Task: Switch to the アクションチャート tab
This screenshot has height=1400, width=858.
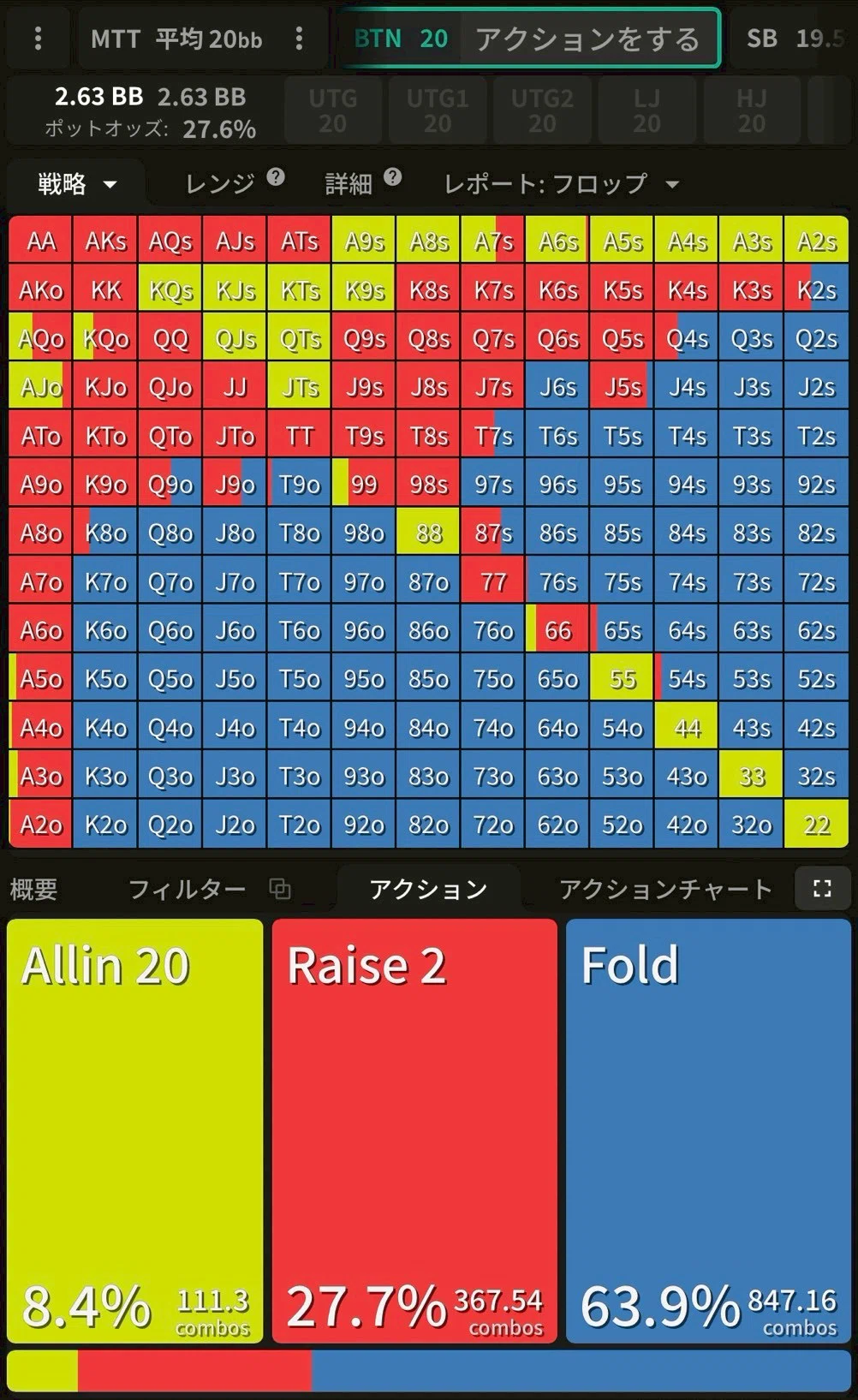Action: (665, 890)
